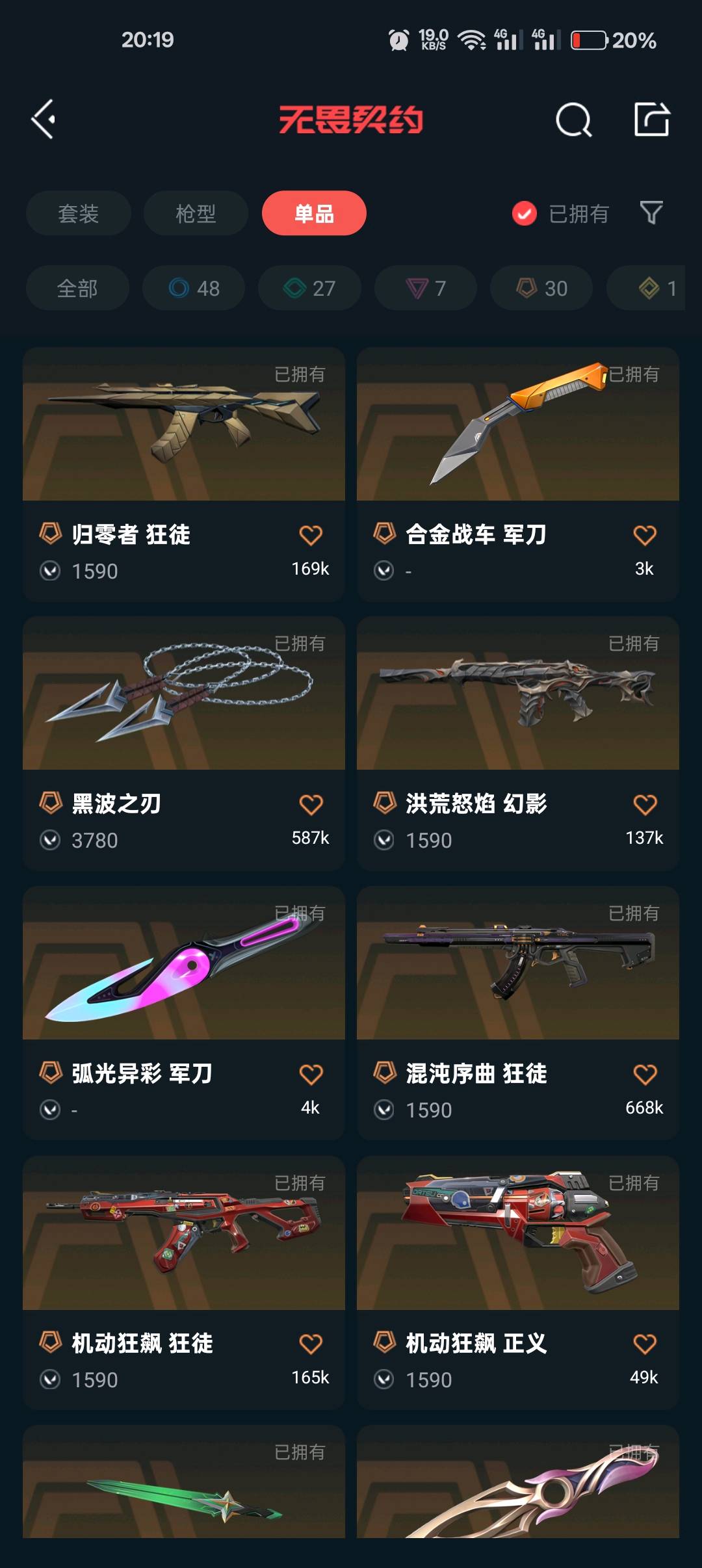The height and width of the screenshot is (1568, 702).
Task: Open the 黑波之刃 skin card
Action: tap(183, 694)
